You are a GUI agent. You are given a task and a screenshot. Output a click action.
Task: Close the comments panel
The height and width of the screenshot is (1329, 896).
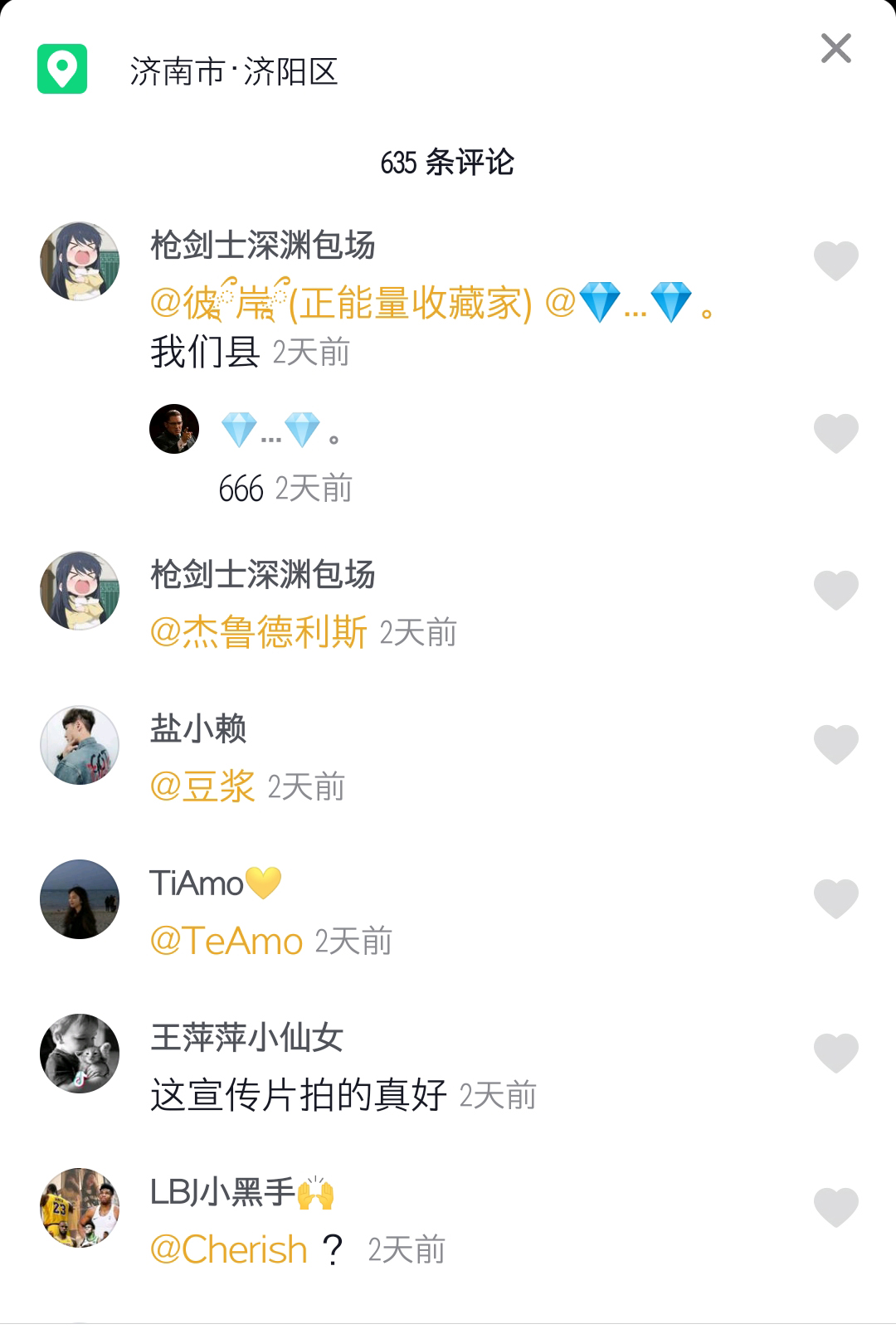(x=835, y=49)
